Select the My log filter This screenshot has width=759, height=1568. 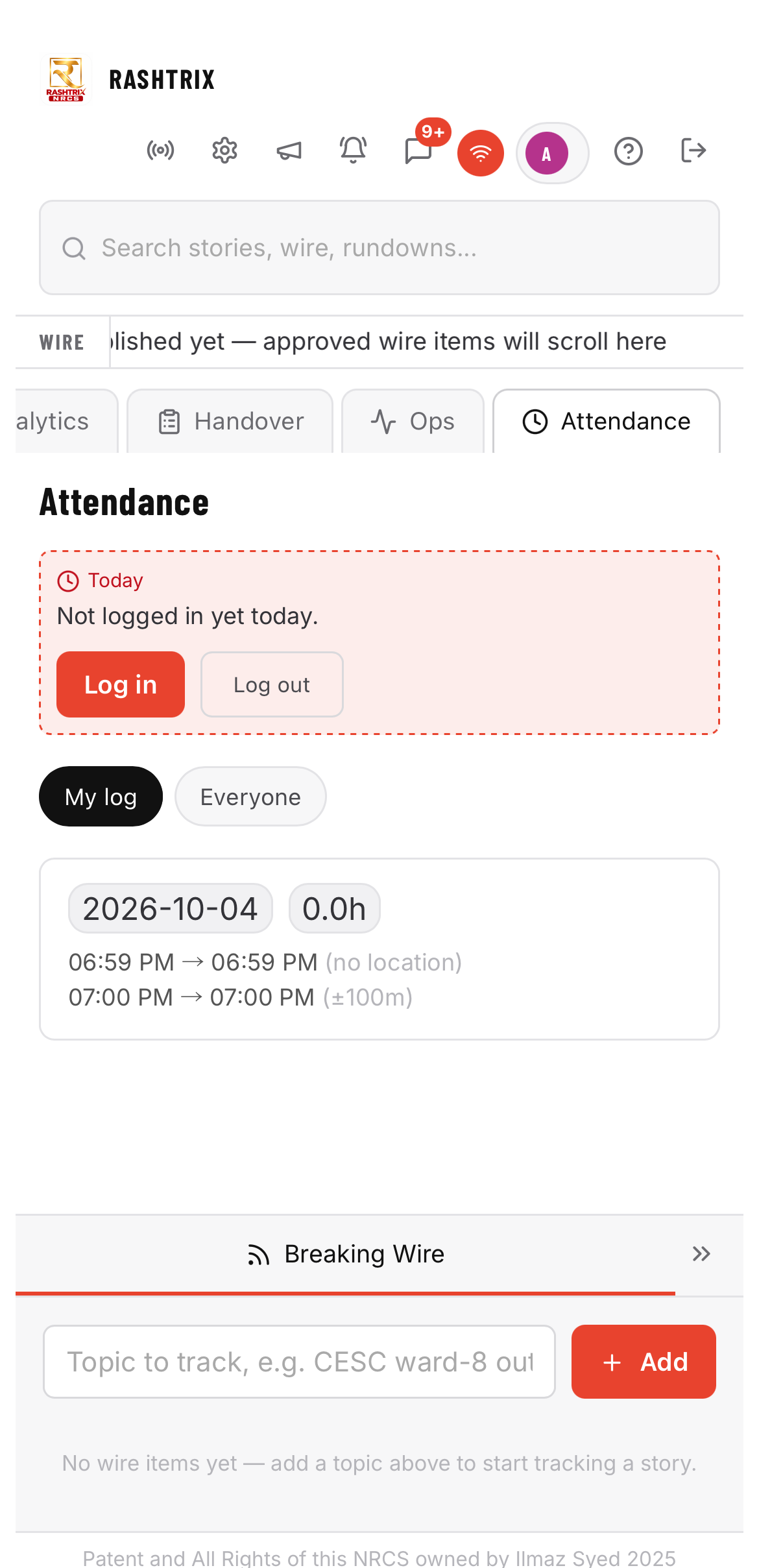tap(101, 797)
